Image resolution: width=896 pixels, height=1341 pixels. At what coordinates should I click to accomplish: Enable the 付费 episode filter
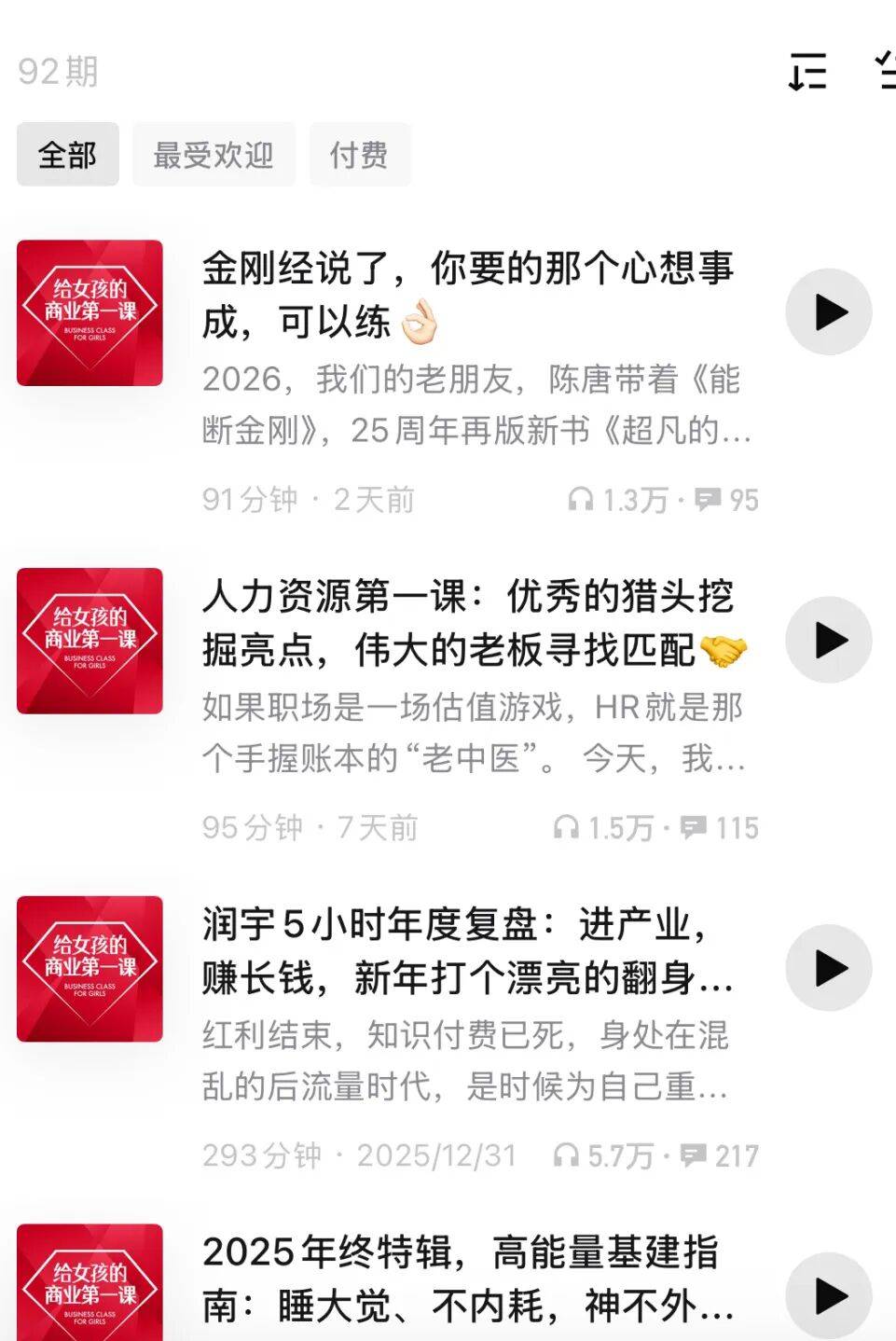tap(362, 155)
